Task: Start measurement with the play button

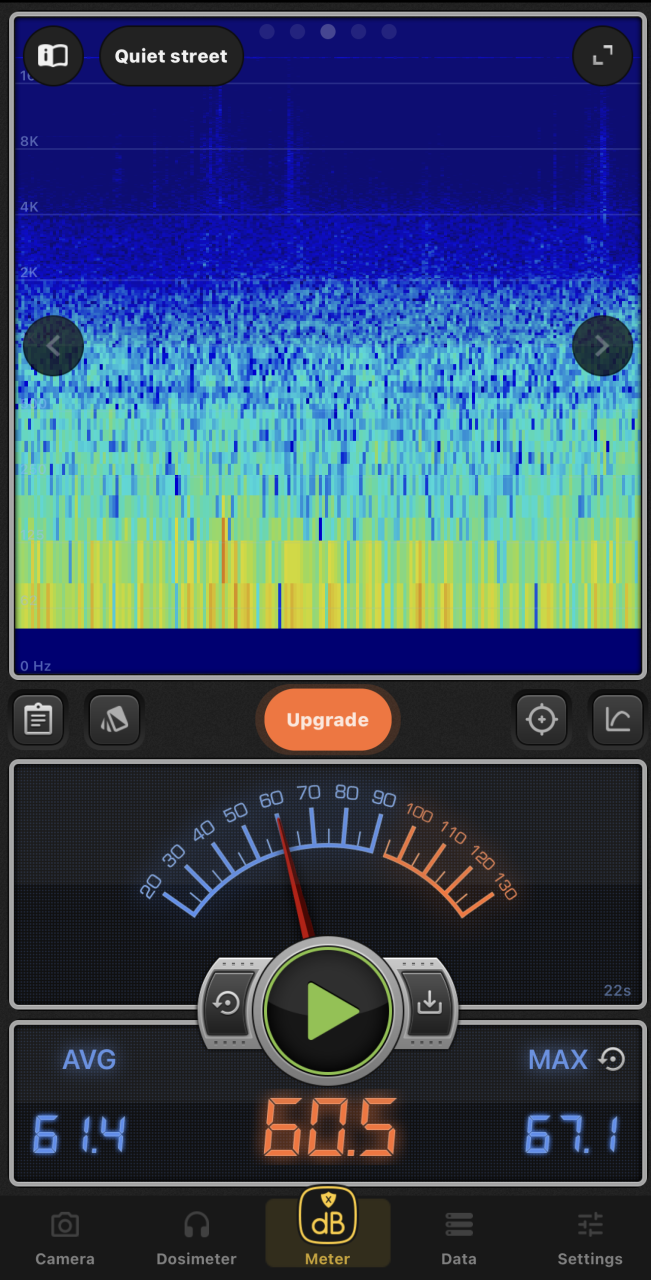Action: 328,1010
